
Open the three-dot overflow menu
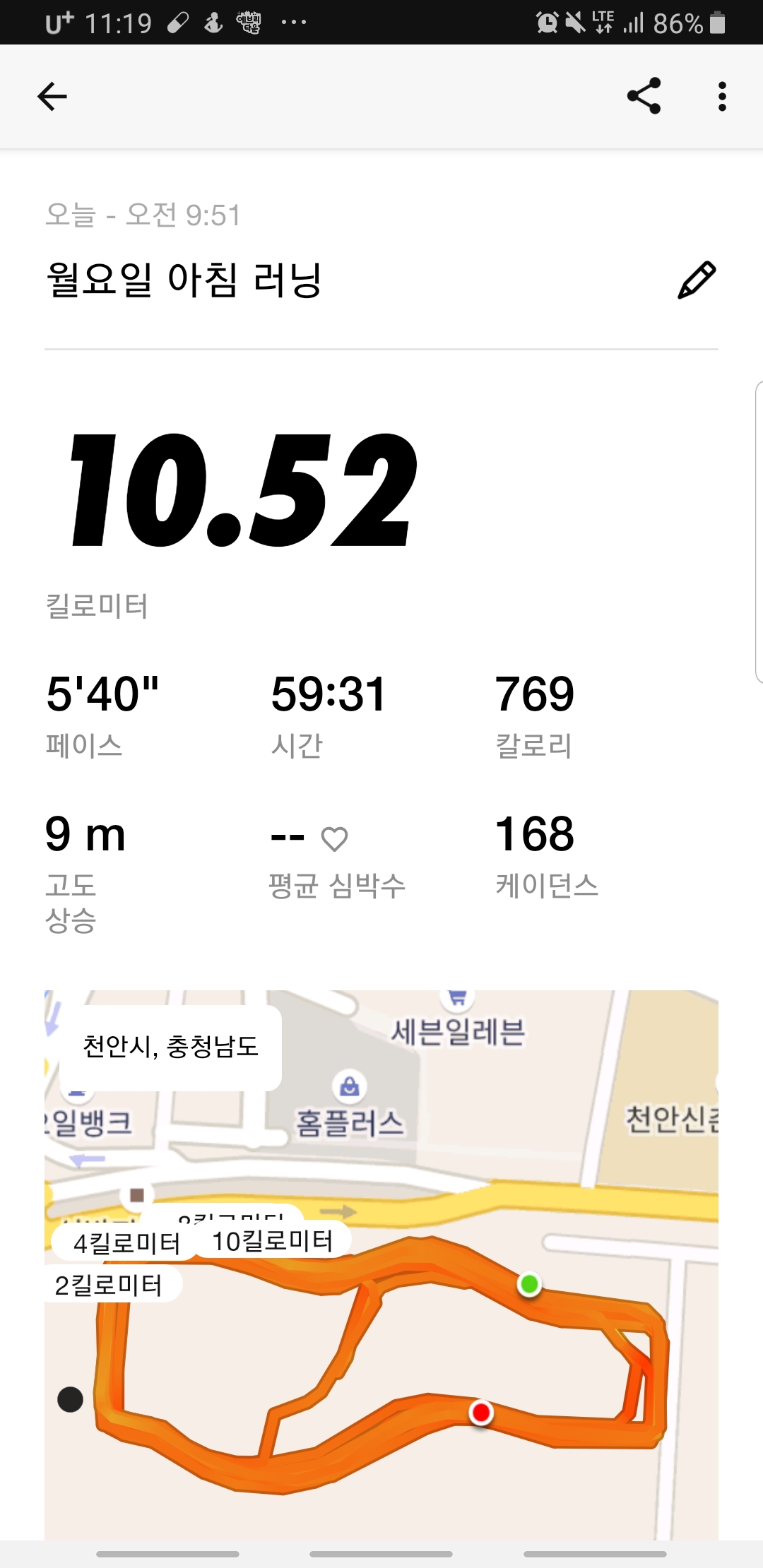tap(721, 97)
